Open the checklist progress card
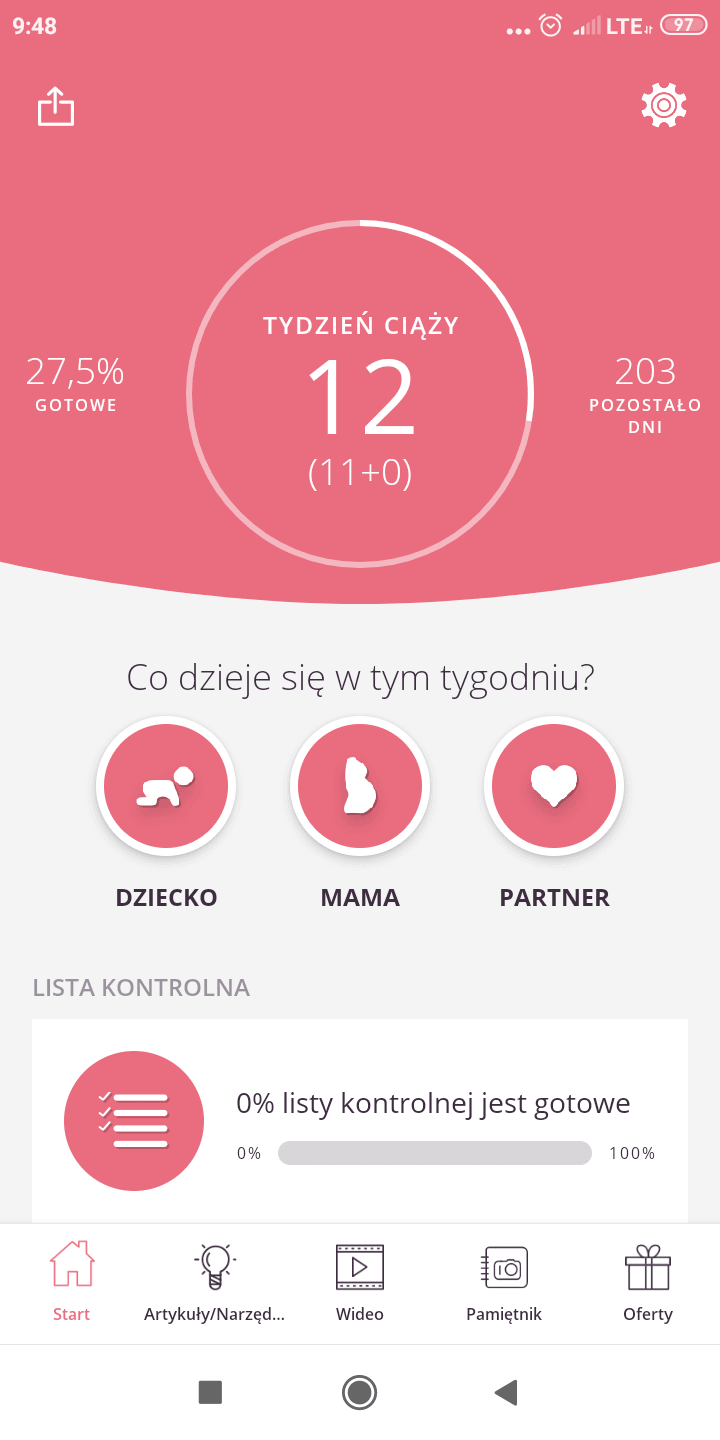Image resolution: width=720 pixels, height=1440 pixels. click(360, 1120)
